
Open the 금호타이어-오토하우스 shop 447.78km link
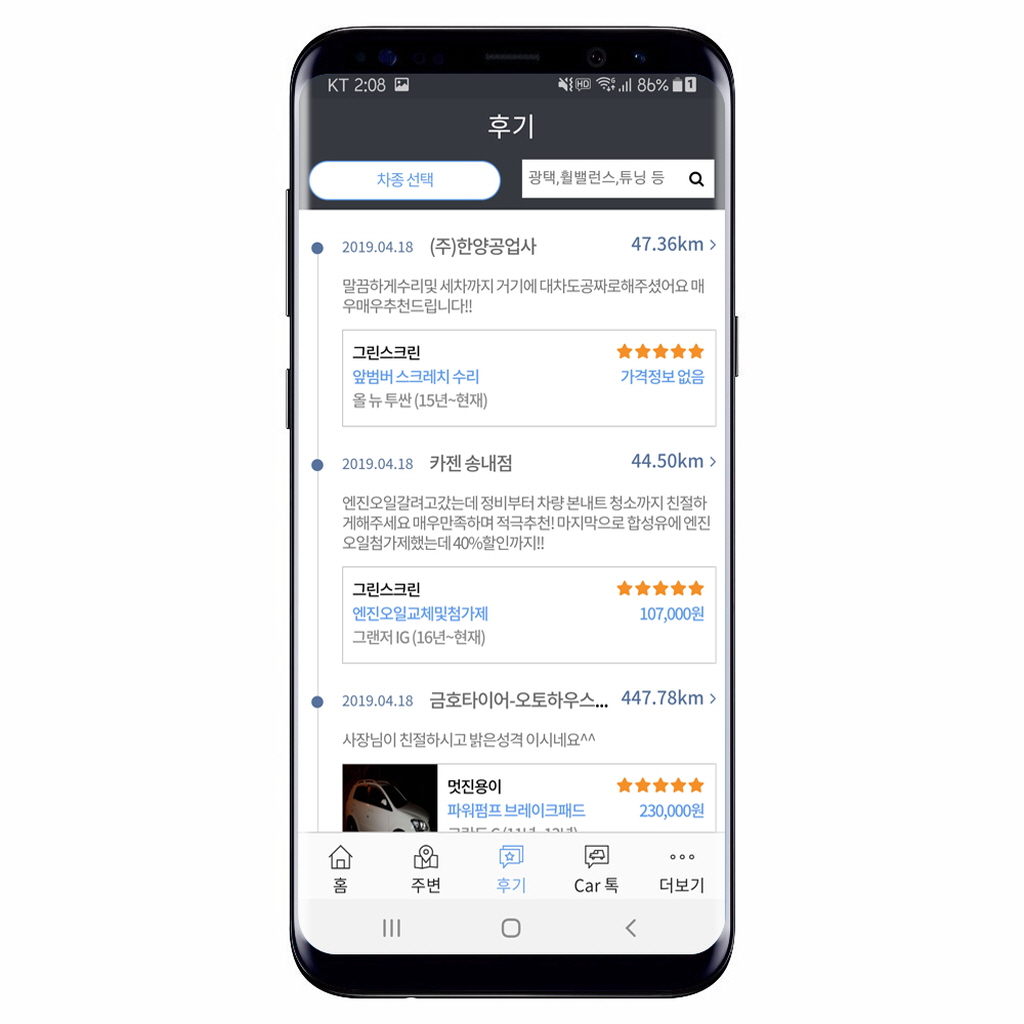(x=667, y=699)
